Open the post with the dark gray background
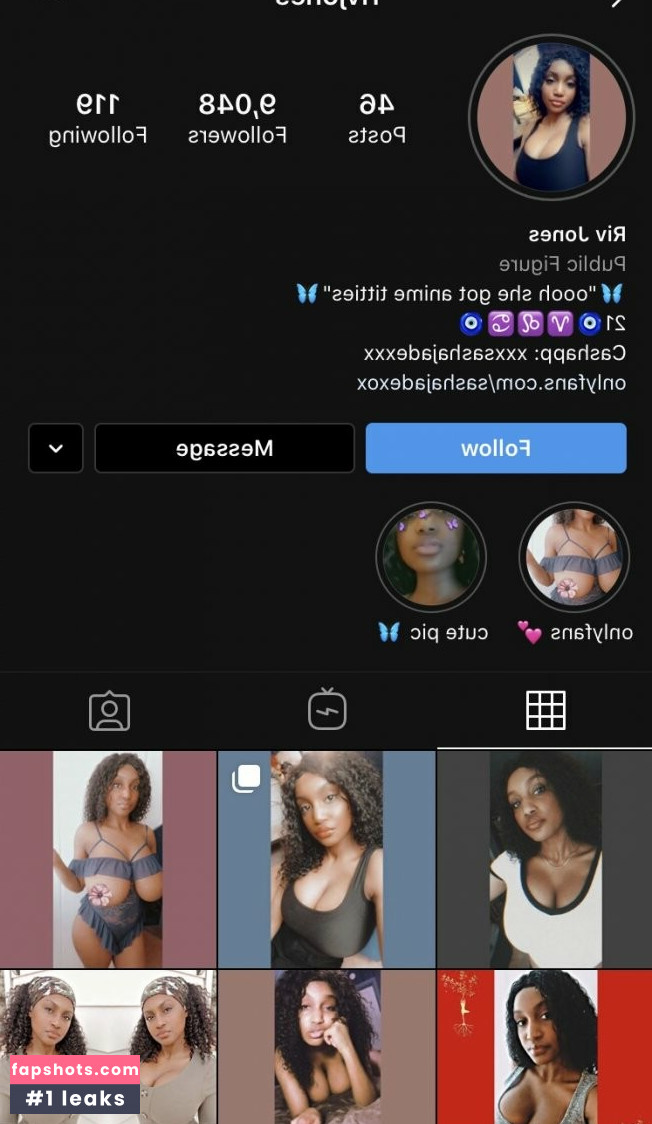The image size is (652, 1124). (544, 860)
